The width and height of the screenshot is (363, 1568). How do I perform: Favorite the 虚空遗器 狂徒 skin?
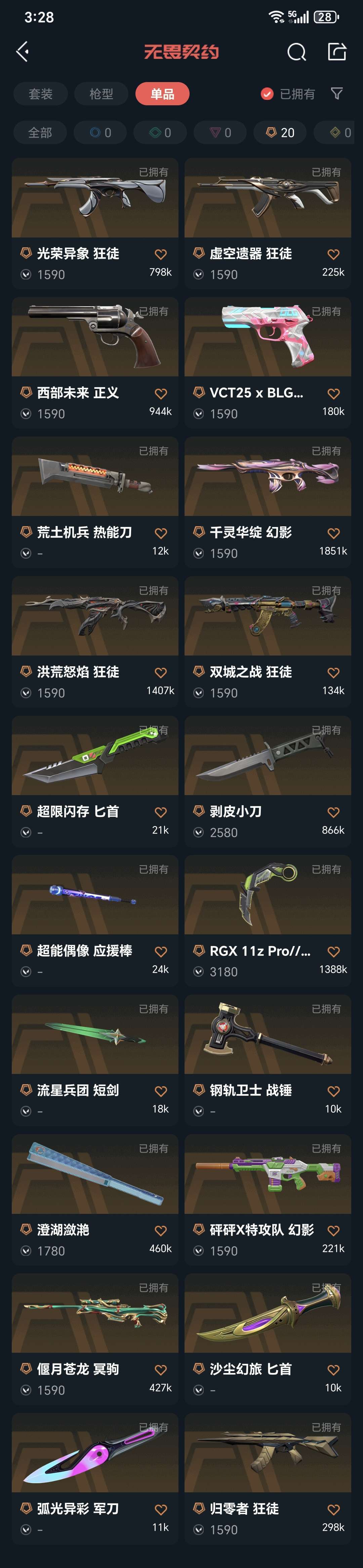coord(333,254)
